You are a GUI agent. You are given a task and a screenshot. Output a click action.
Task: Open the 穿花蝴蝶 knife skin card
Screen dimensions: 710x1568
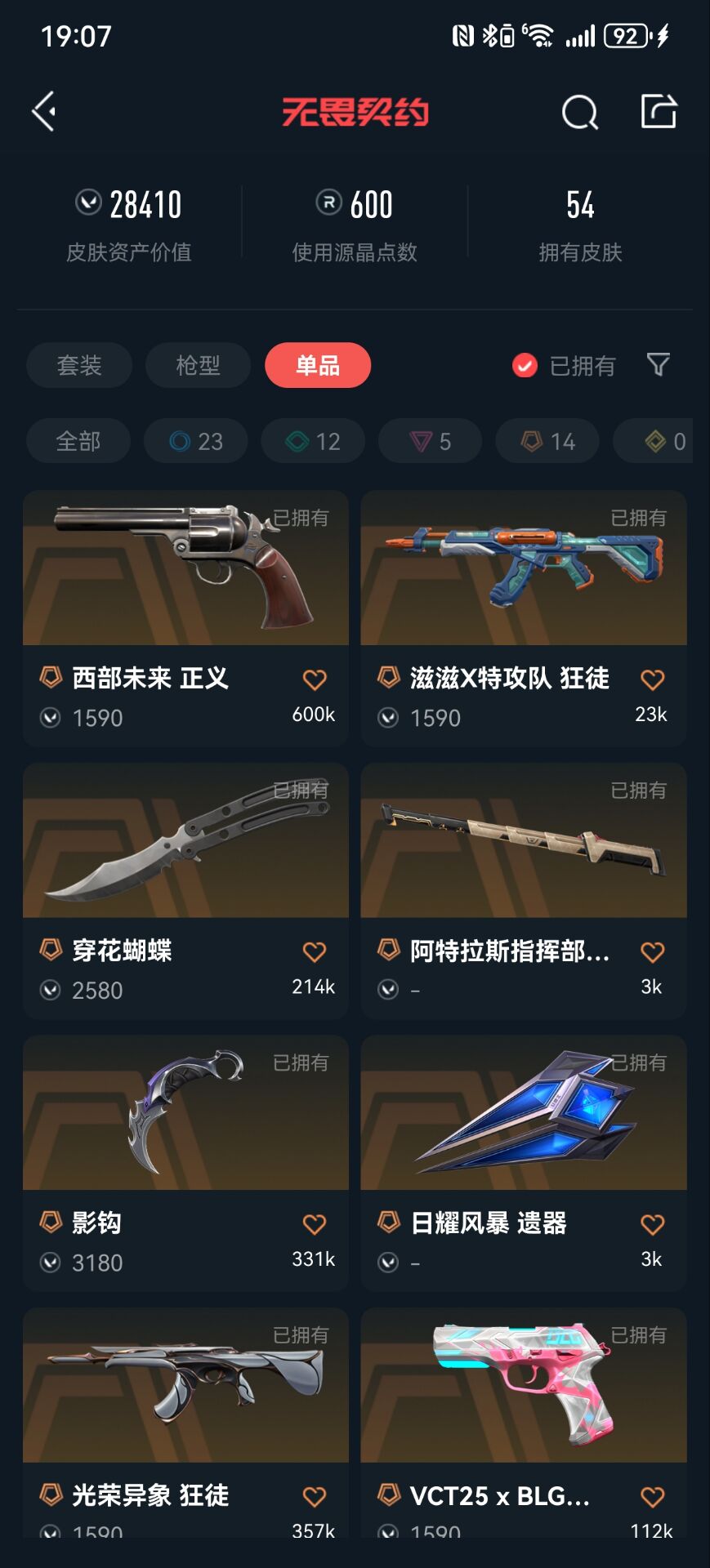click(x=185, y=890)
